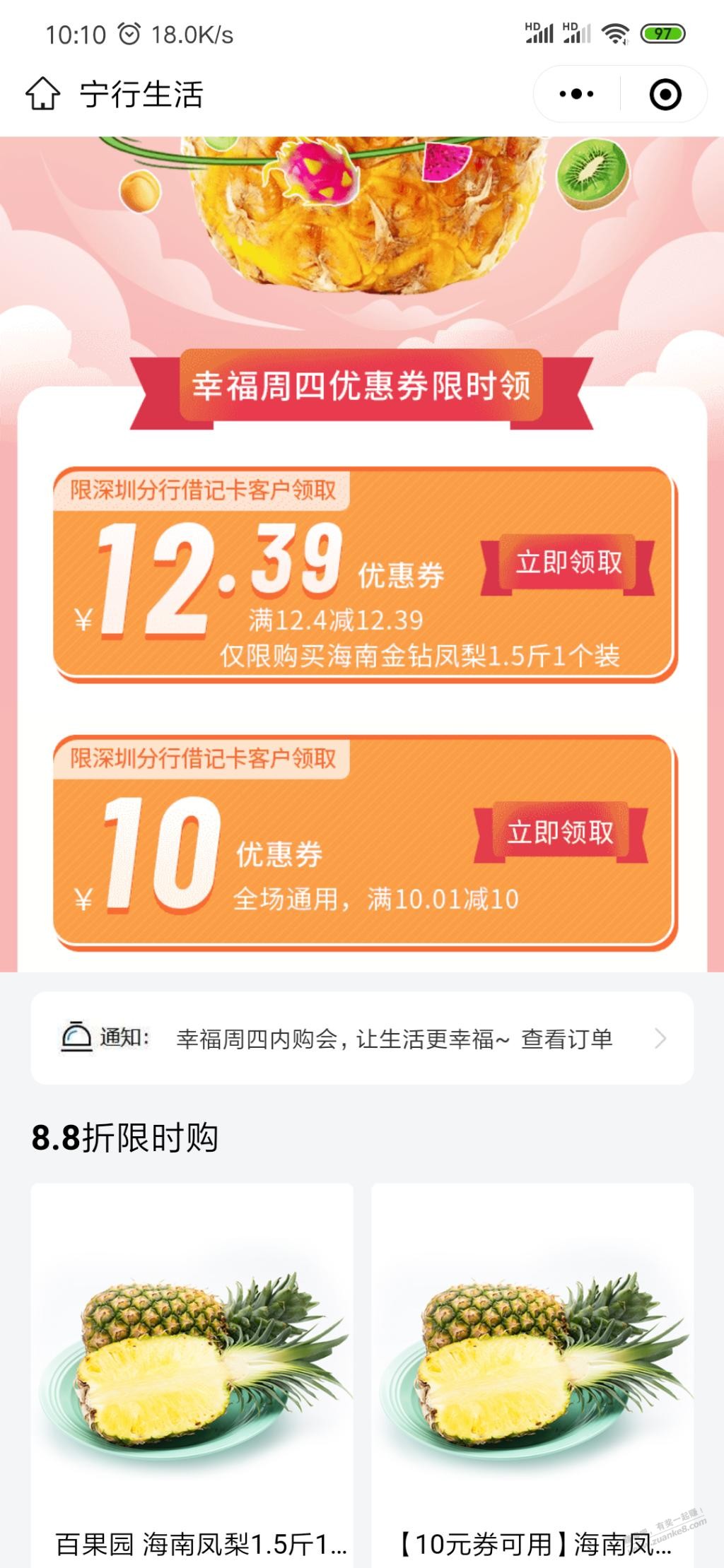Open the three-dot more menu
The image size is (724, 1568).
pyautogui.click(x=576, y=94)
